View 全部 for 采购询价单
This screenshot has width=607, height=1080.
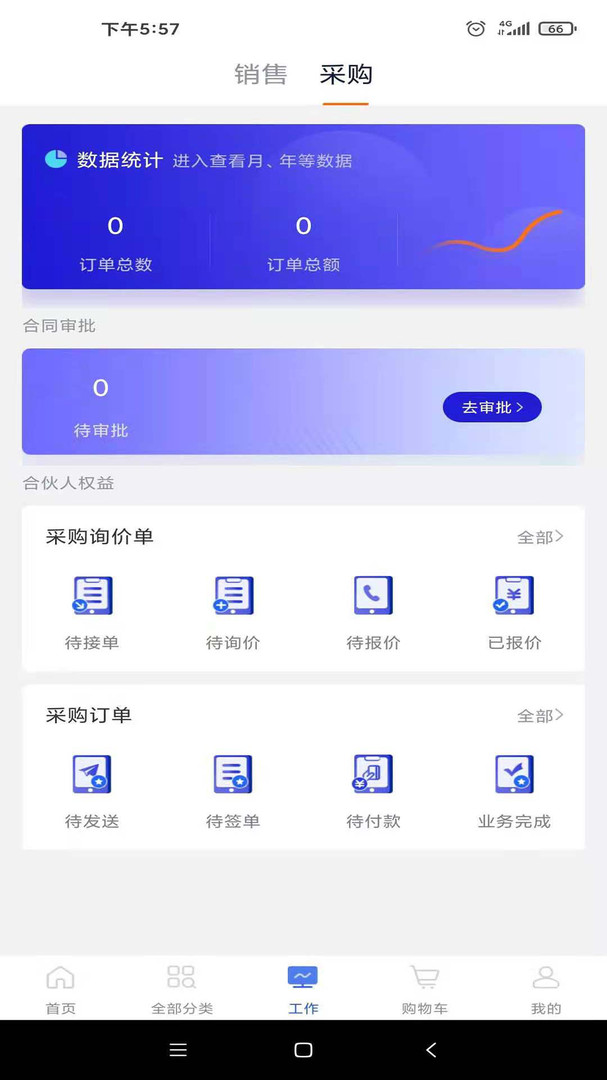540,537
